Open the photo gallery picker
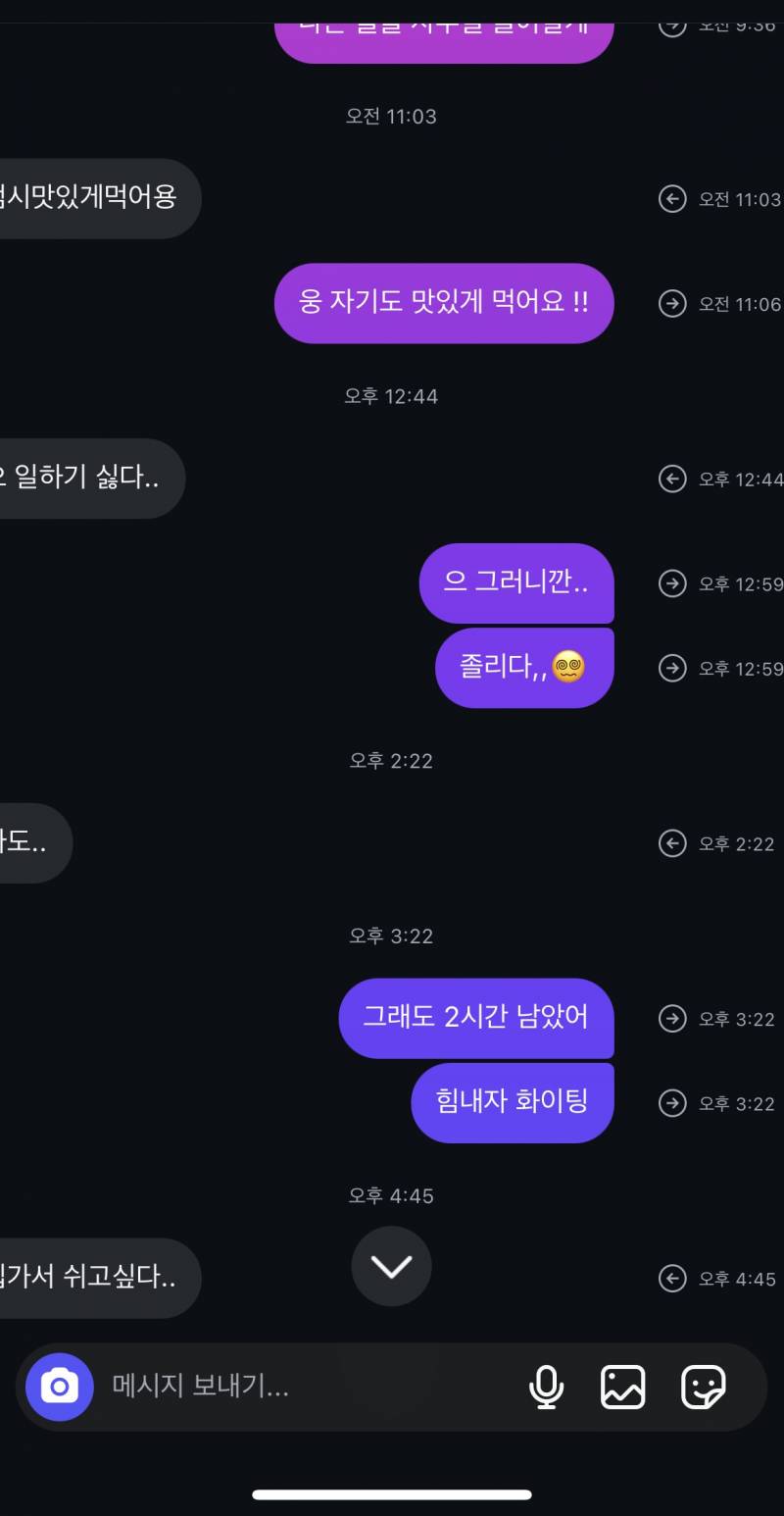The height and width of the screenshot is (1516, 784). click(x=623, y=1387)
